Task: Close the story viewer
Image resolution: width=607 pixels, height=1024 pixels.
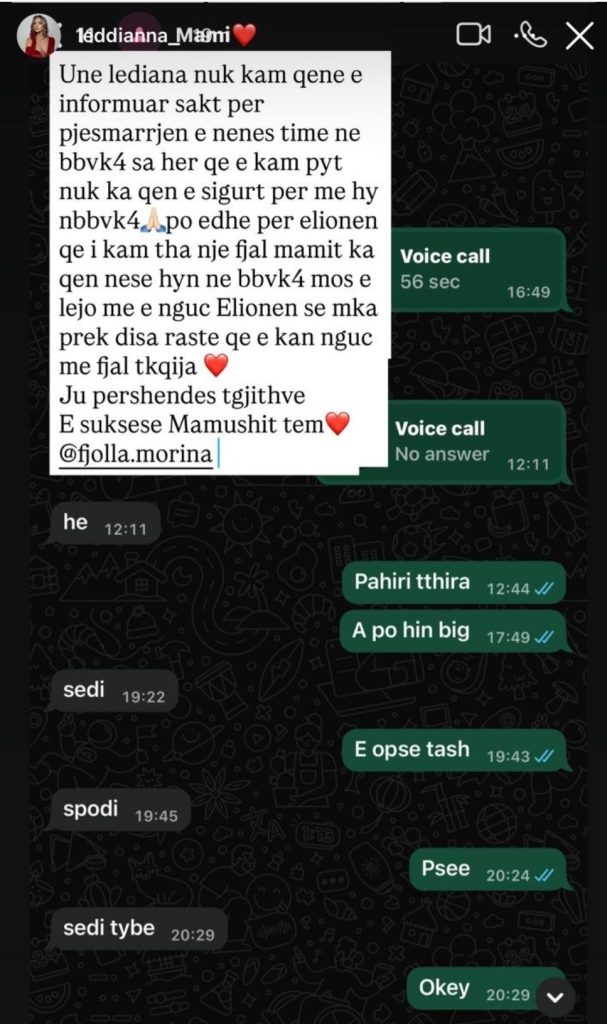Action: 580,36
